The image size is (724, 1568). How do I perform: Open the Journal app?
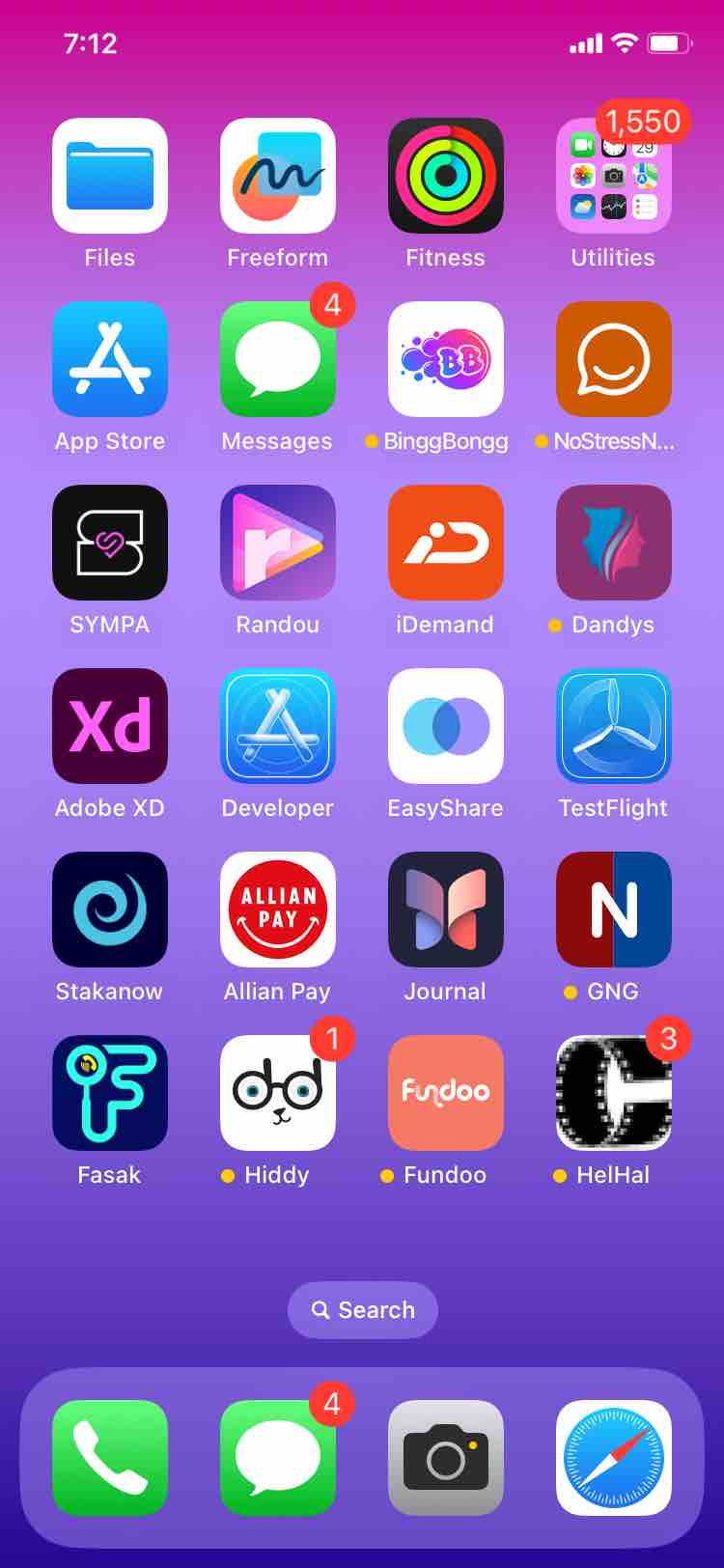tap(446, 910)
